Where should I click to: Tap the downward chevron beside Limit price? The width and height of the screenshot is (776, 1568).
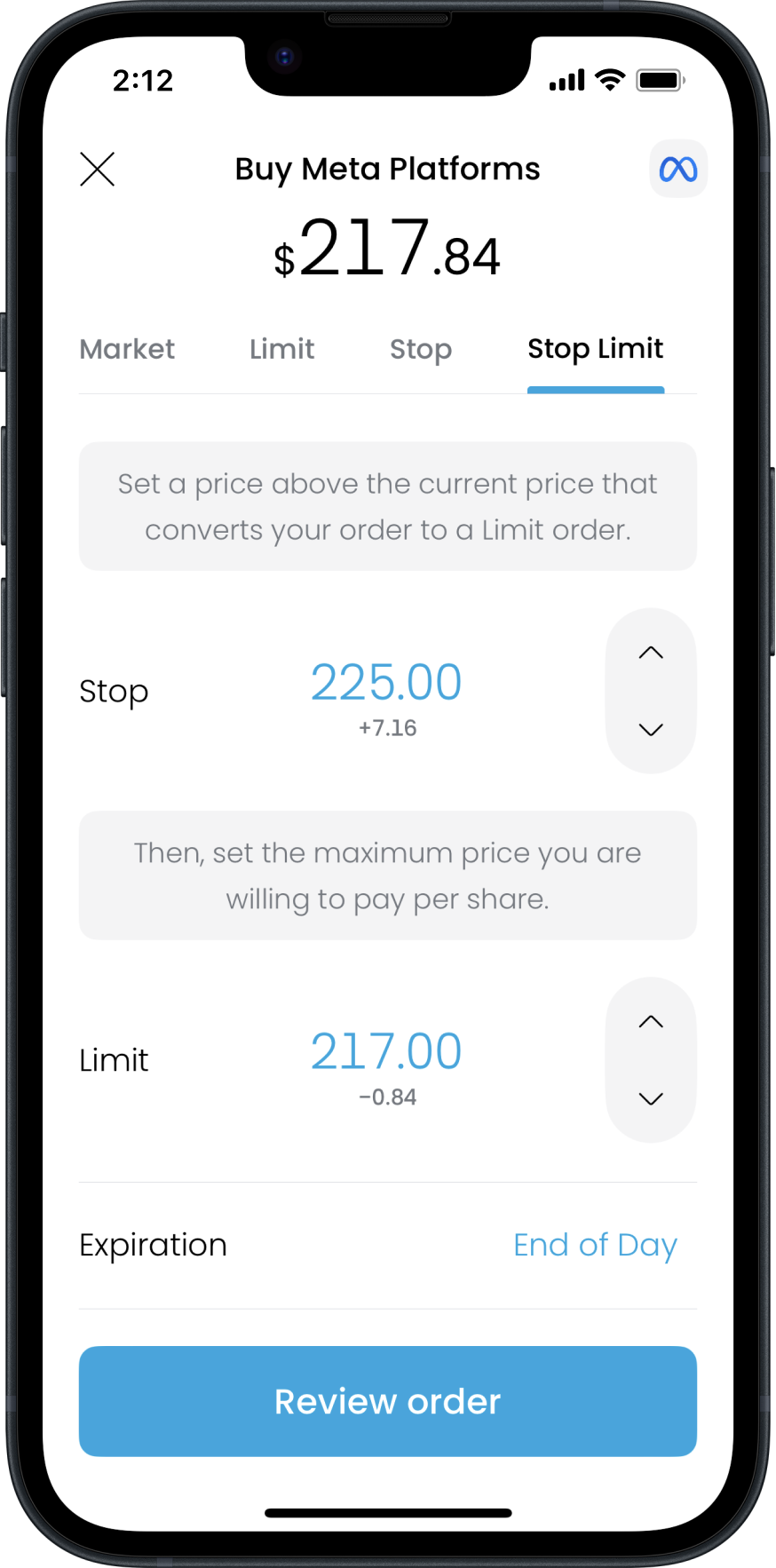(x=651, y=1098)
